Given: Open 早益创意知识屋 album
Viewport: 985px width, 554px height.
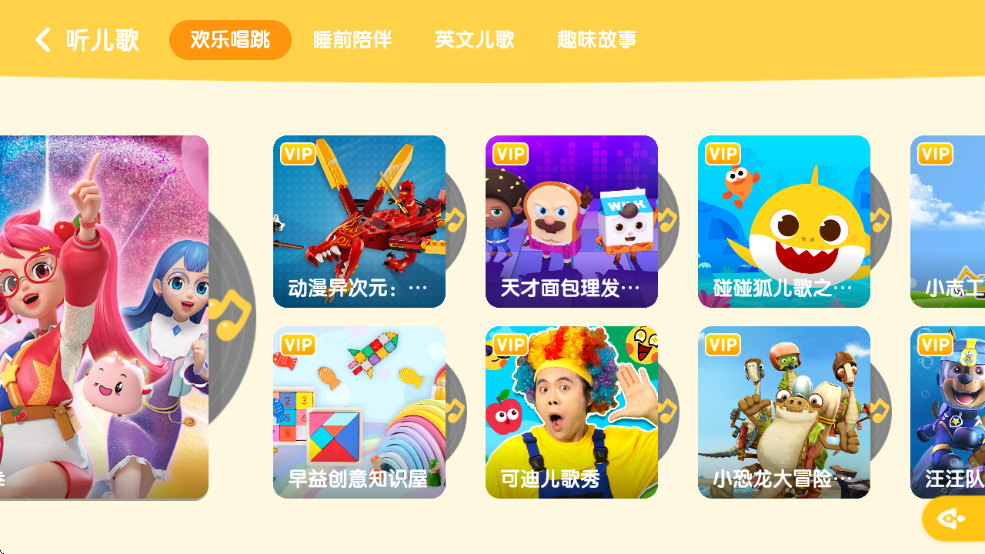Looking at the screenshot, I should [x=359, y=412].
